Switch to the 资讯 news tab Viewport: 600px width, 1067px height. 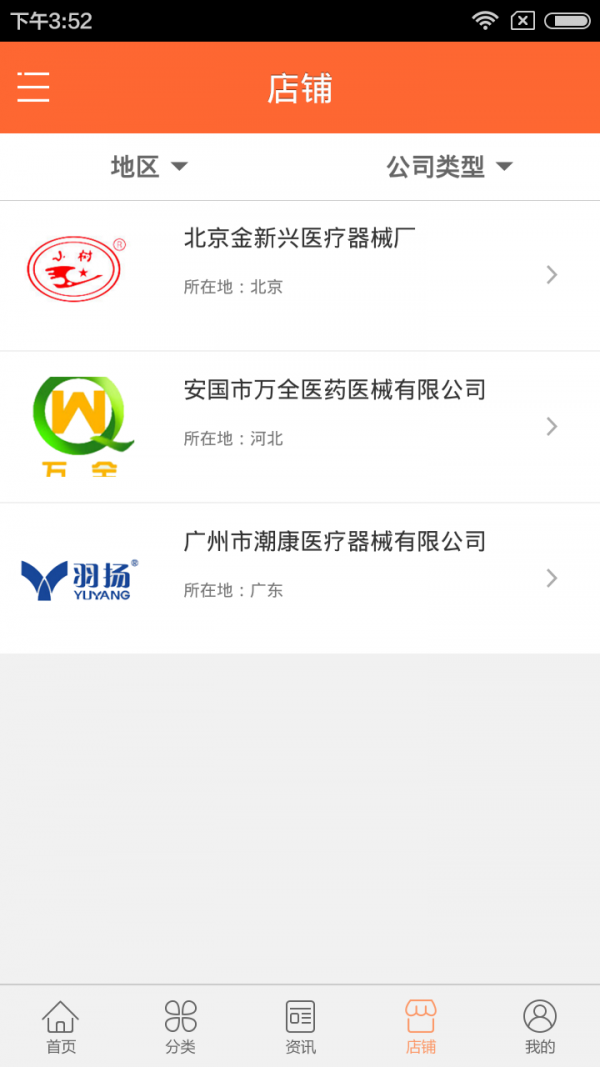(300, 1026)
